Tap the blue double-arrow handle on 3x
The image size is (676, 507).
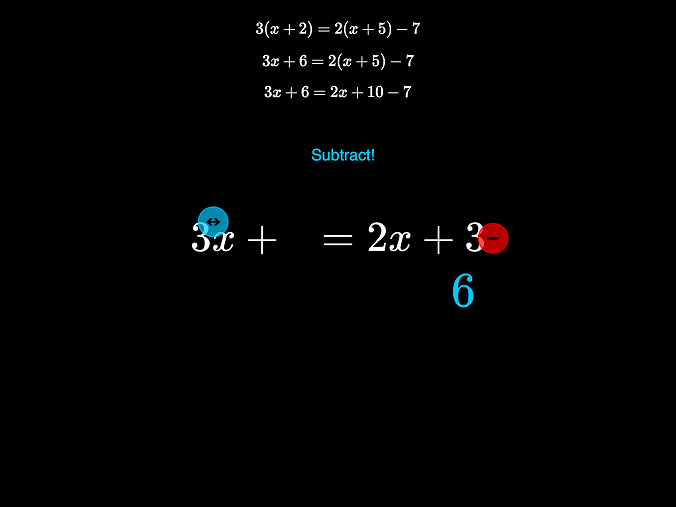(213, 222)
